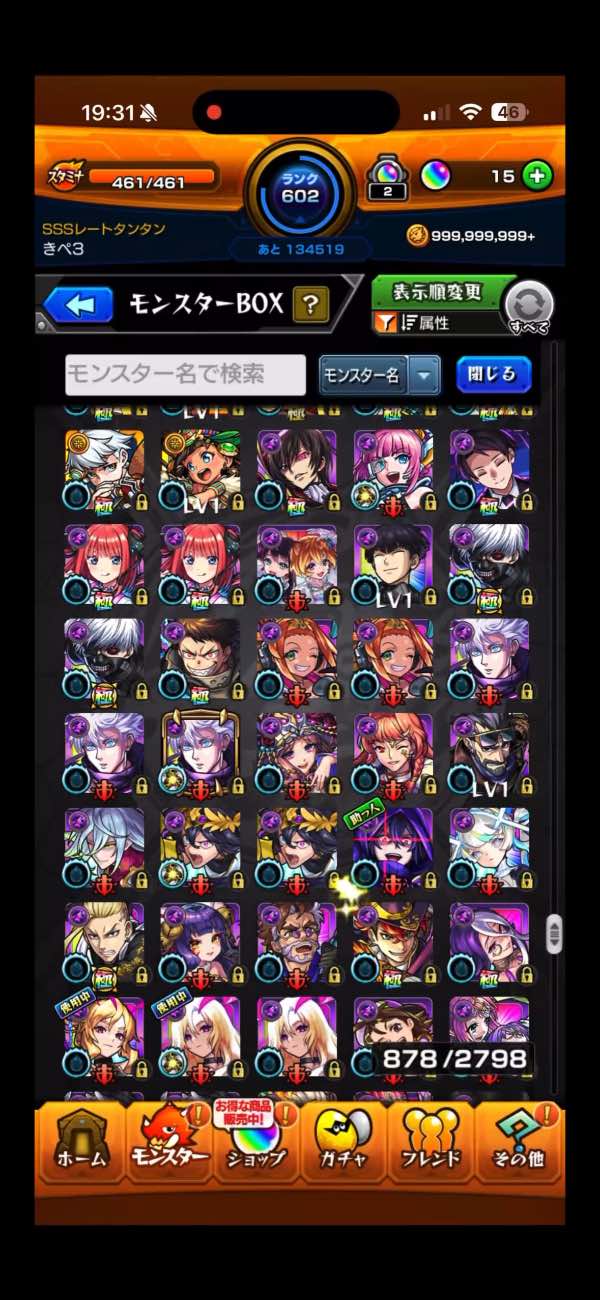Viewport: 600px width, 1300px height.
Task: Close the search panel with 閉じる
Action: coord(493,375)
